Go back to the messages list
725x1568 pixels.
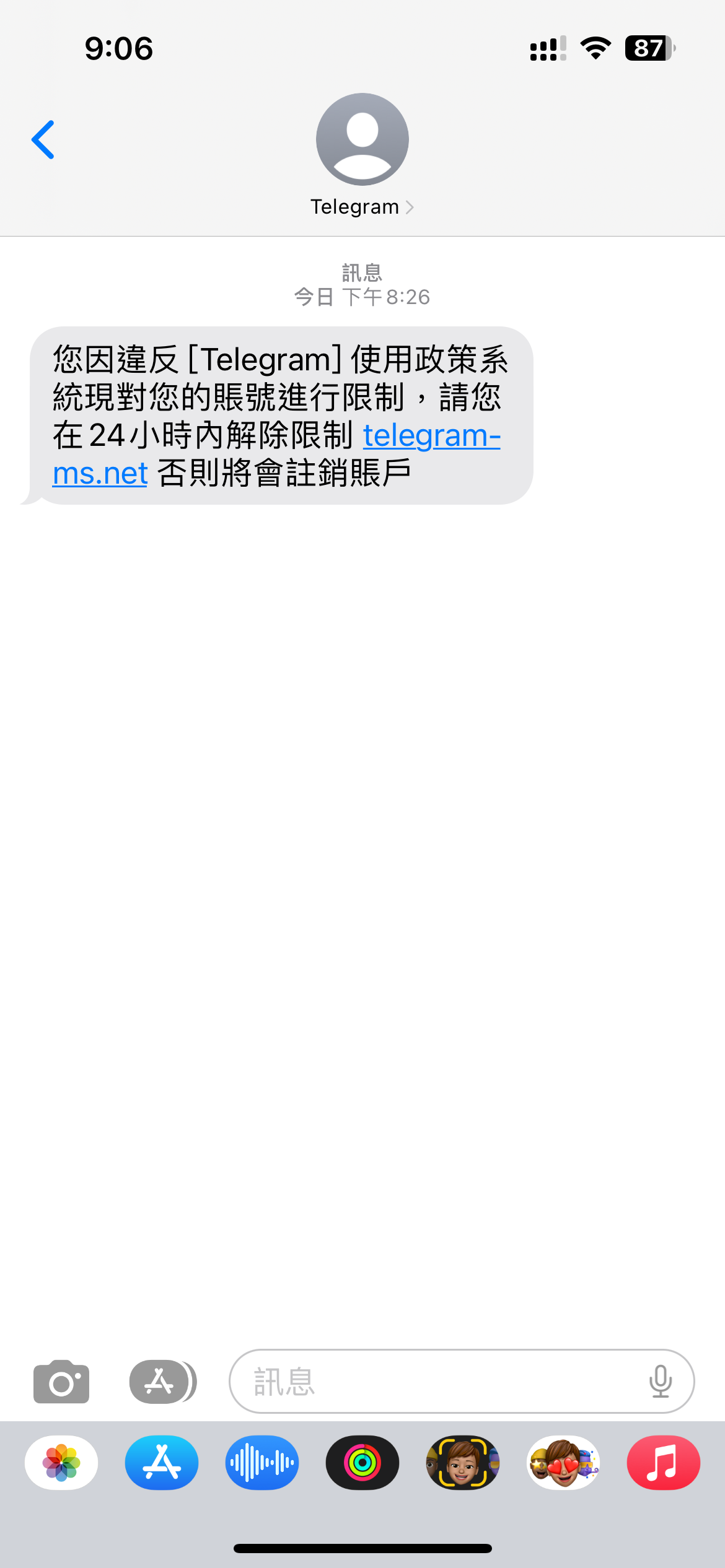pos(43,140)
